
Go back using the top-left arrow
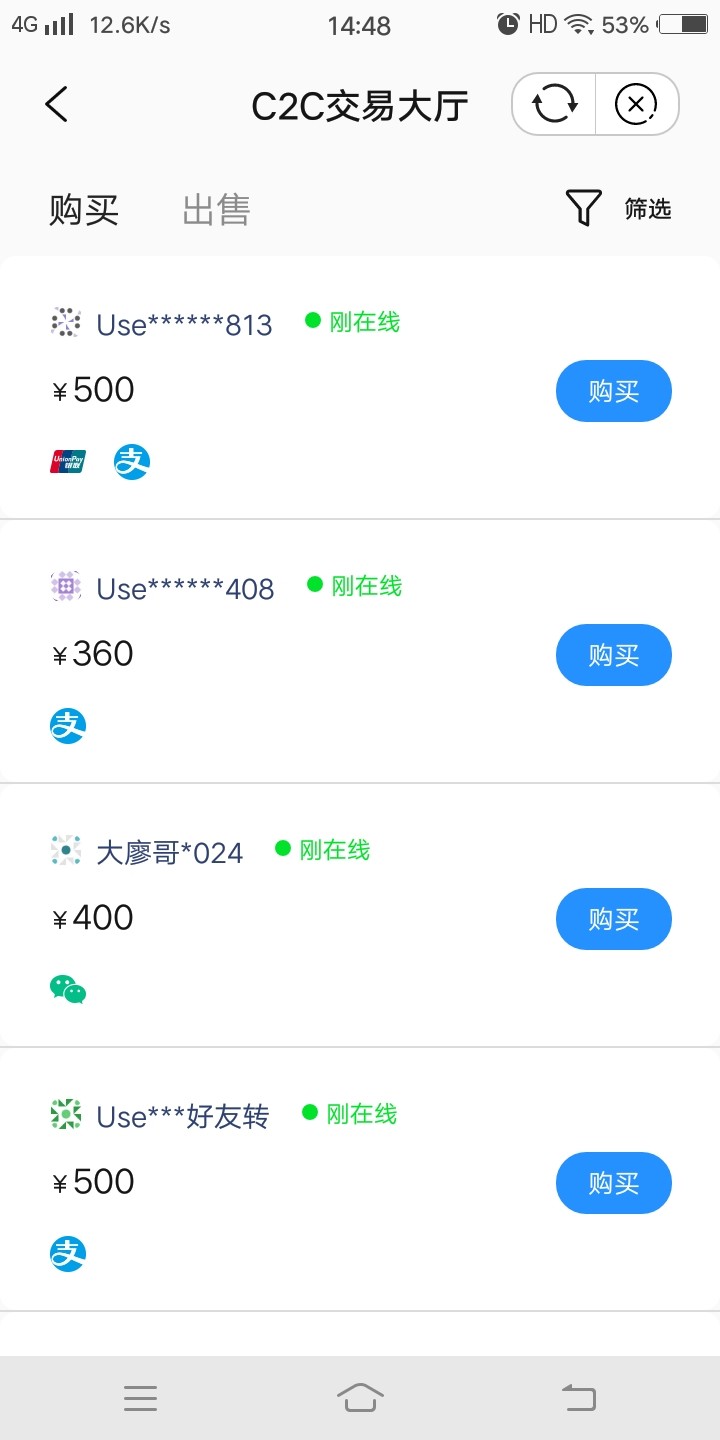[x=57, y=104]
